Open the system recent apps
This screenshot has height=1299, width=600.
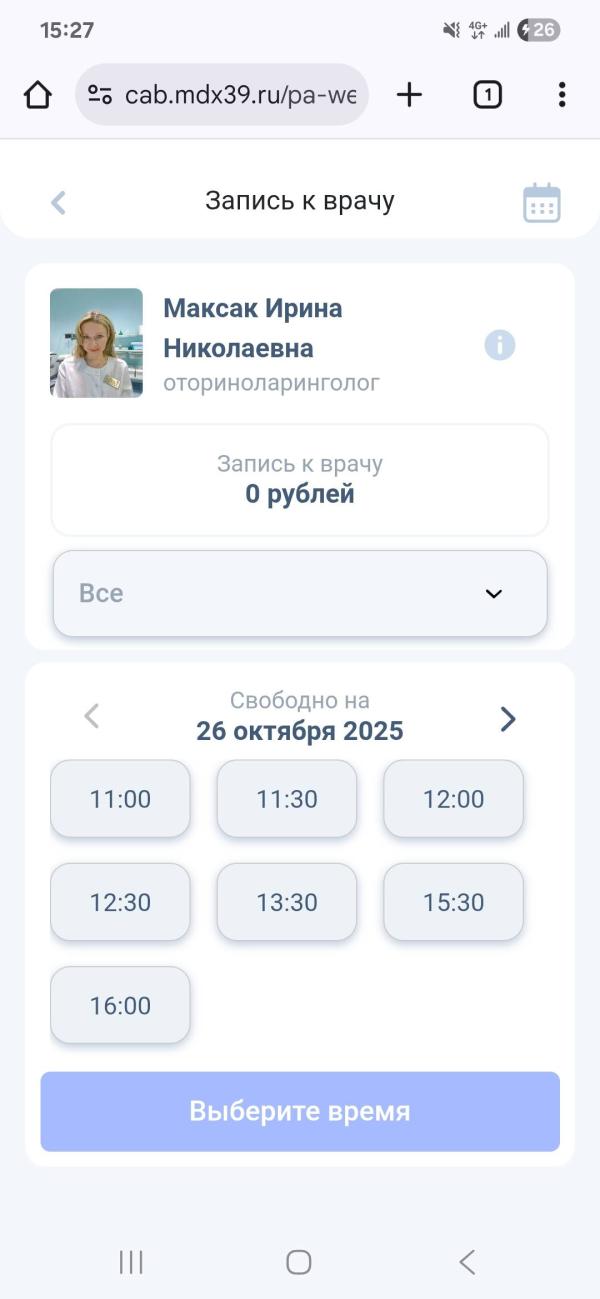131,1262
